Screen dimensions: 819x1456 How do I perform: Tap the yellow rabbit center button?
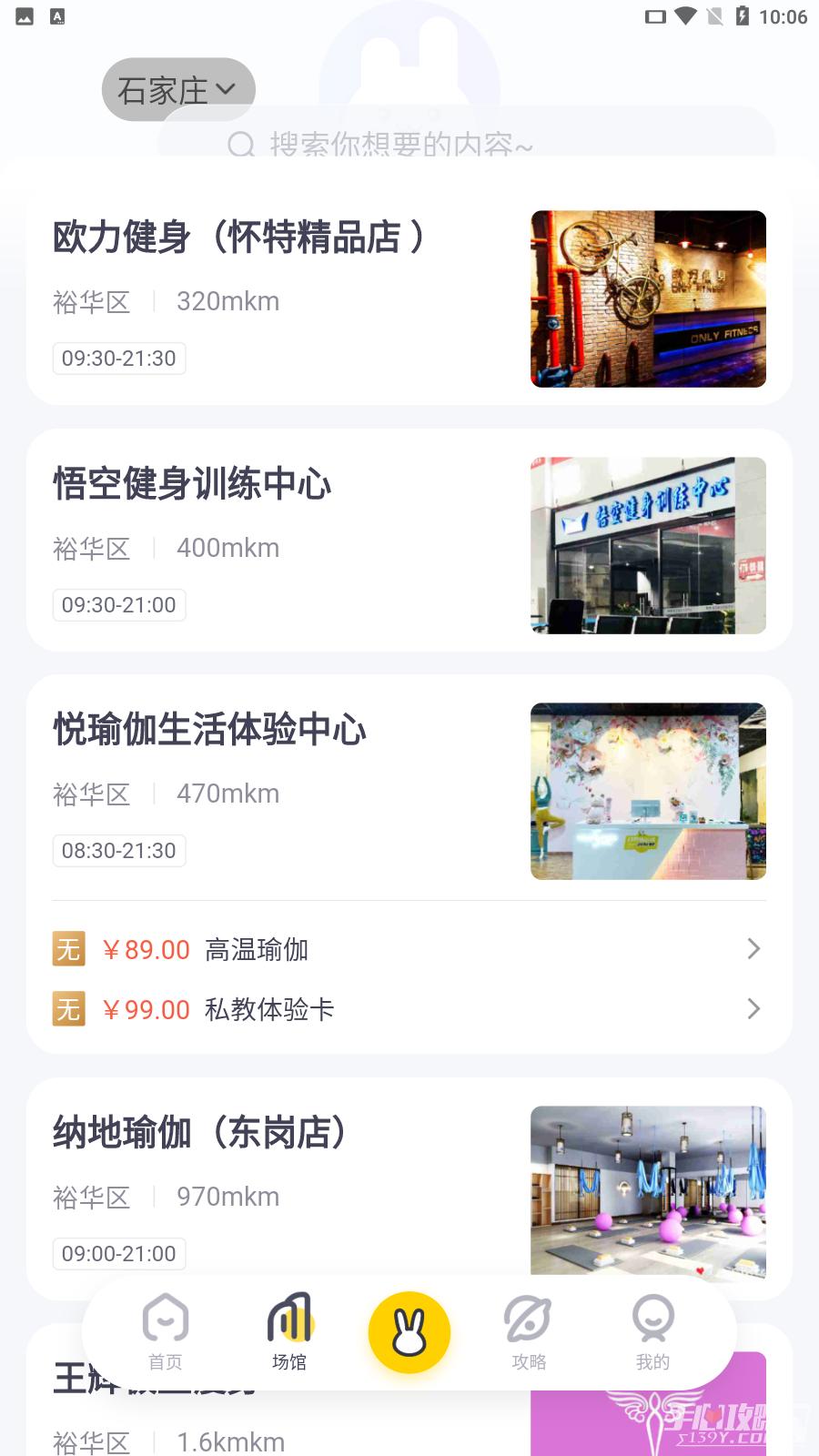[x=409, y=1332]
